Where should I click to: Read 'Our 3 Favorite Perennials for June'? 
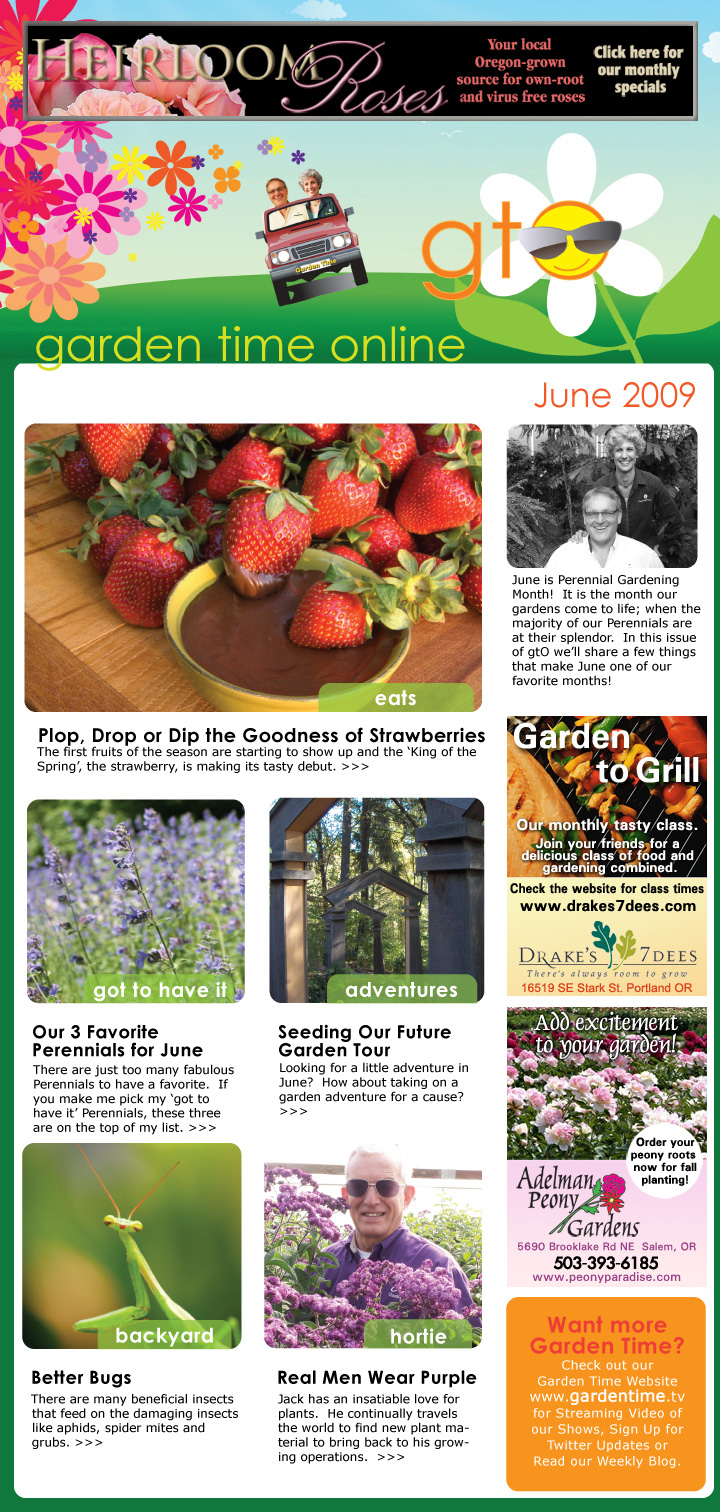coord(117,1040)
